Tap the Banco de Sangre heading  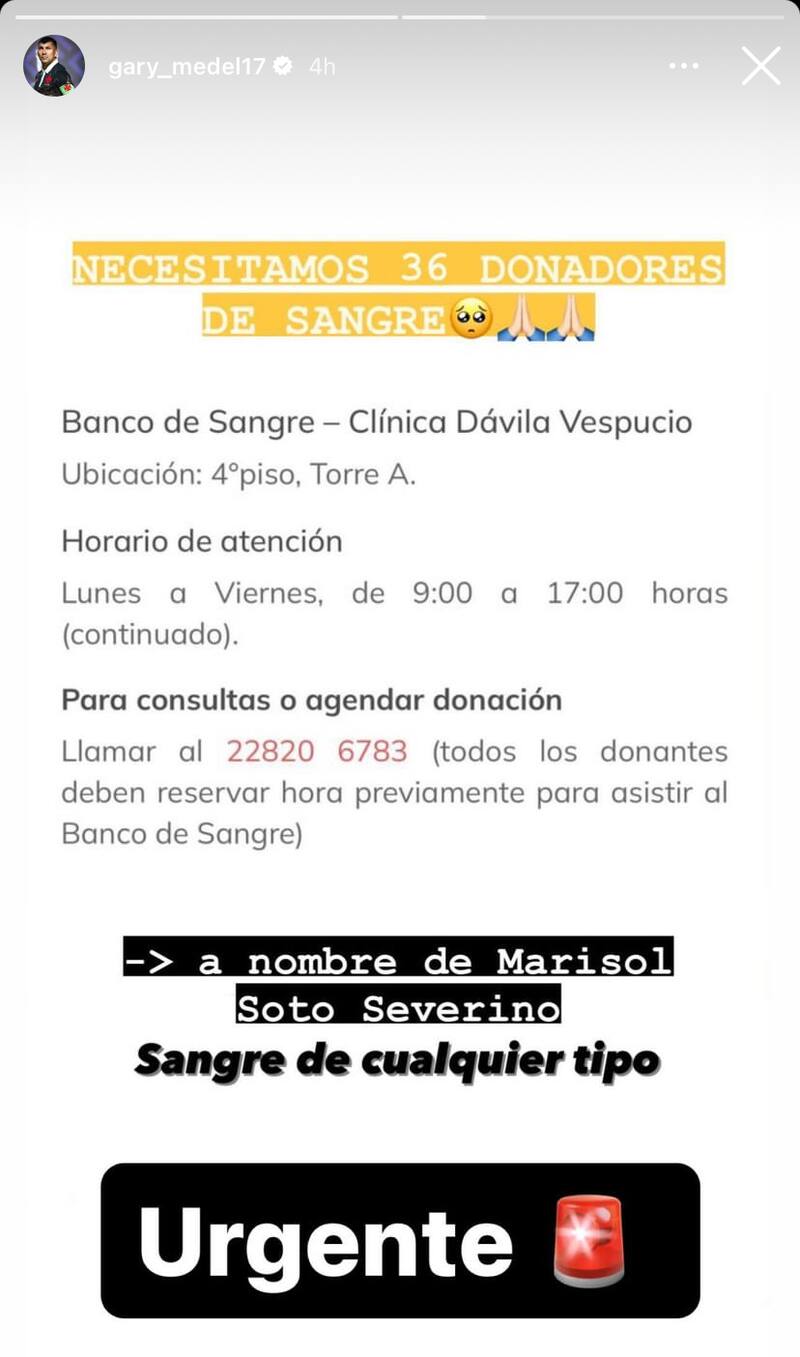click(x=377, y=422)
